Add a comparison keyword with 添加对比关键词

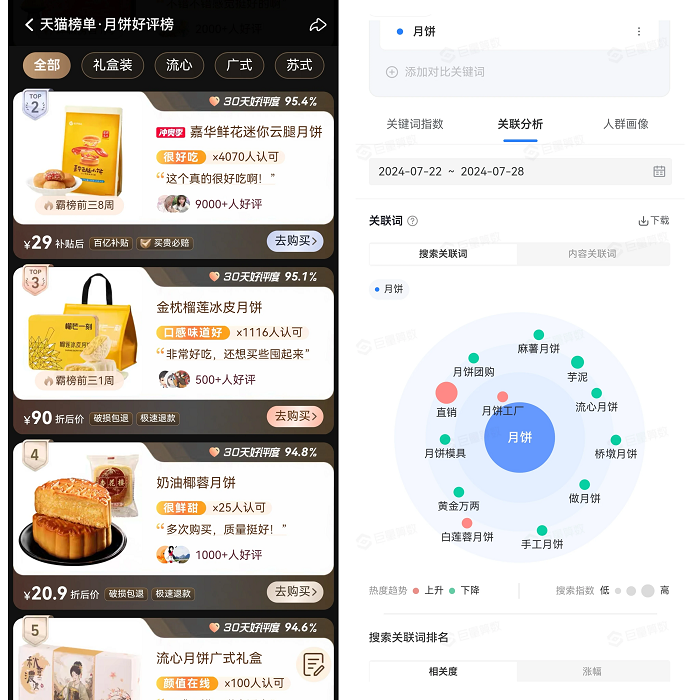(436, 72)
